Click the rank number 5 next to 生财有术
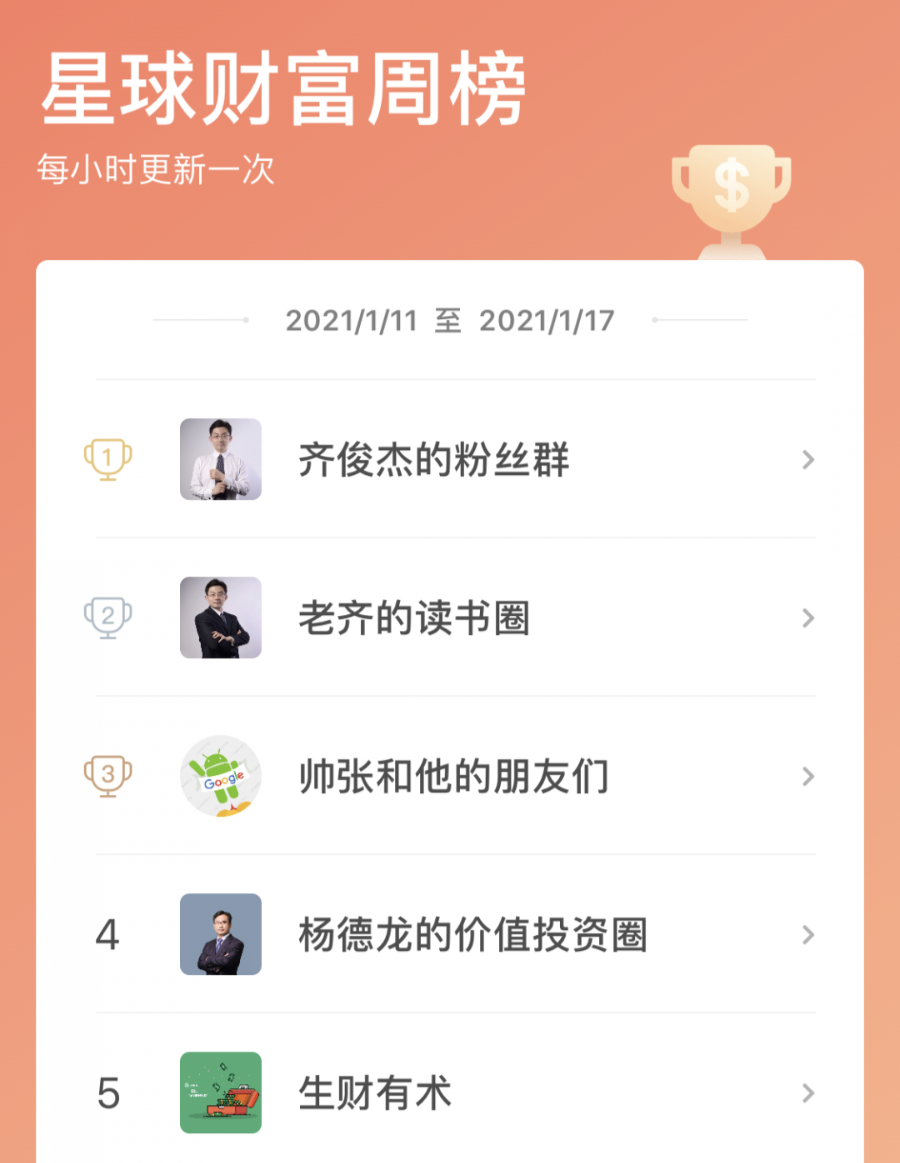Viewport: 900px width, 1163px height. [109, 1094]
